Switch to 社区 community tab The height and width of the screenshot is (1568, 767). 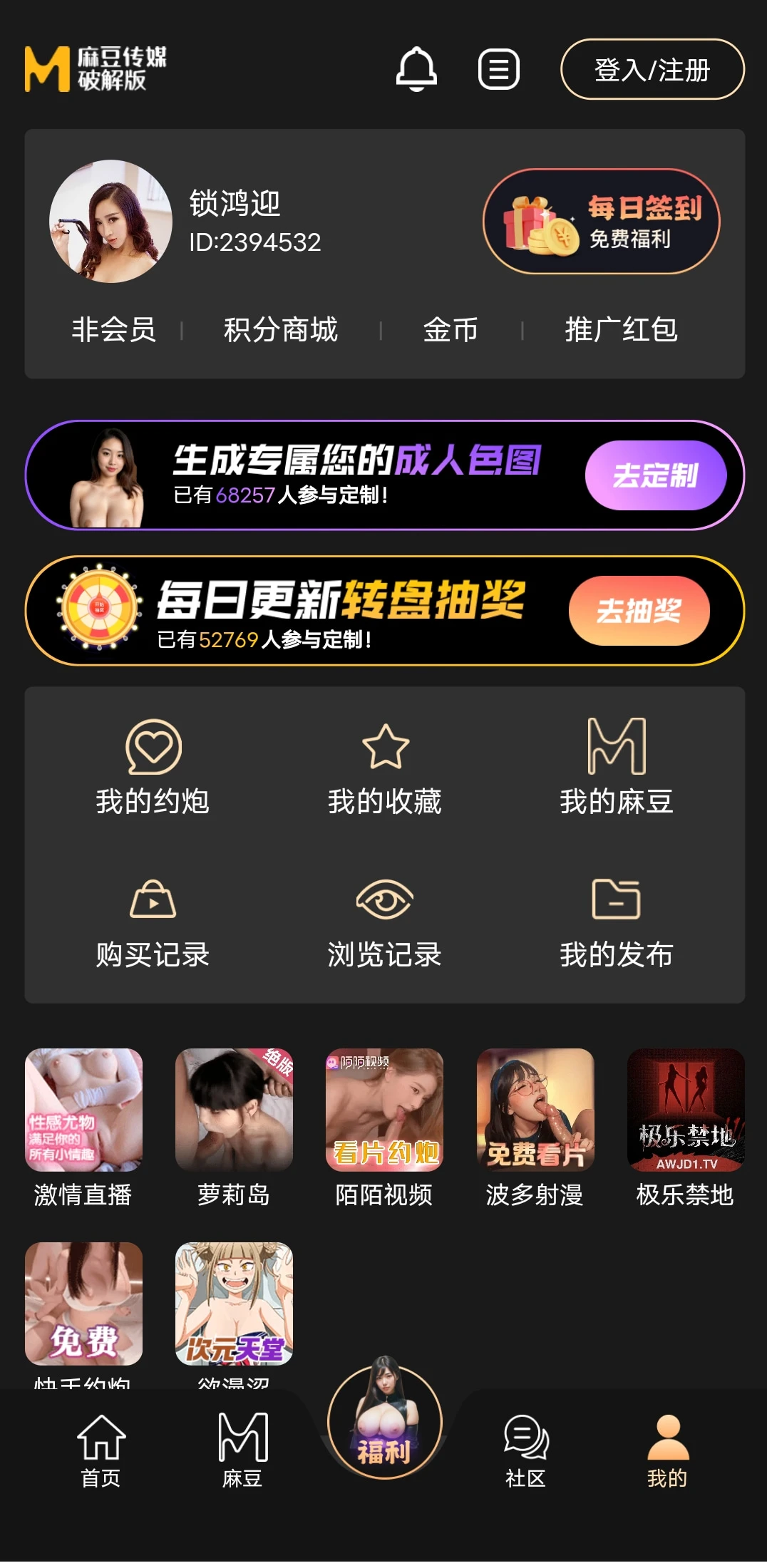(526, 1450)
